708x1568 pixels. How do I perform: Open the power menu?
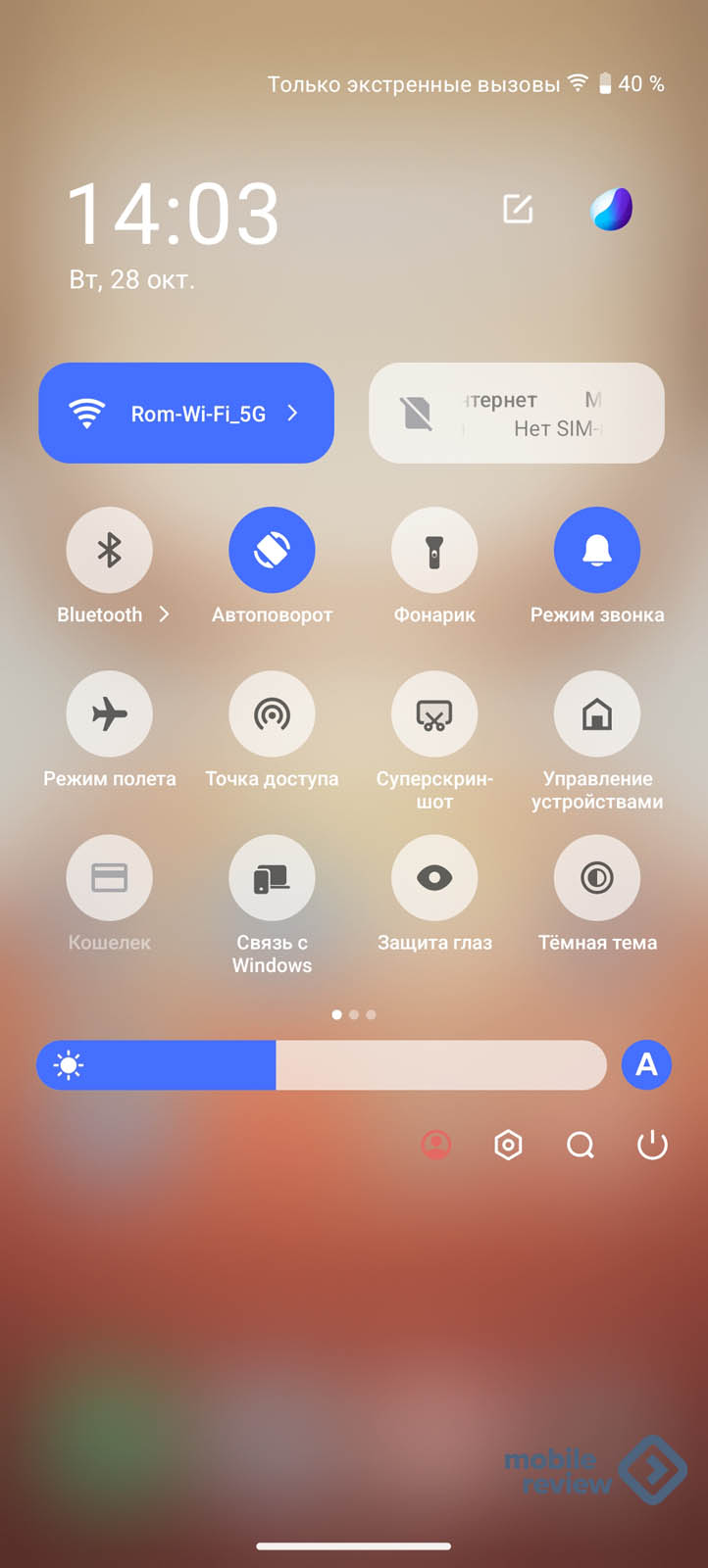click(x=652, y=1145)
